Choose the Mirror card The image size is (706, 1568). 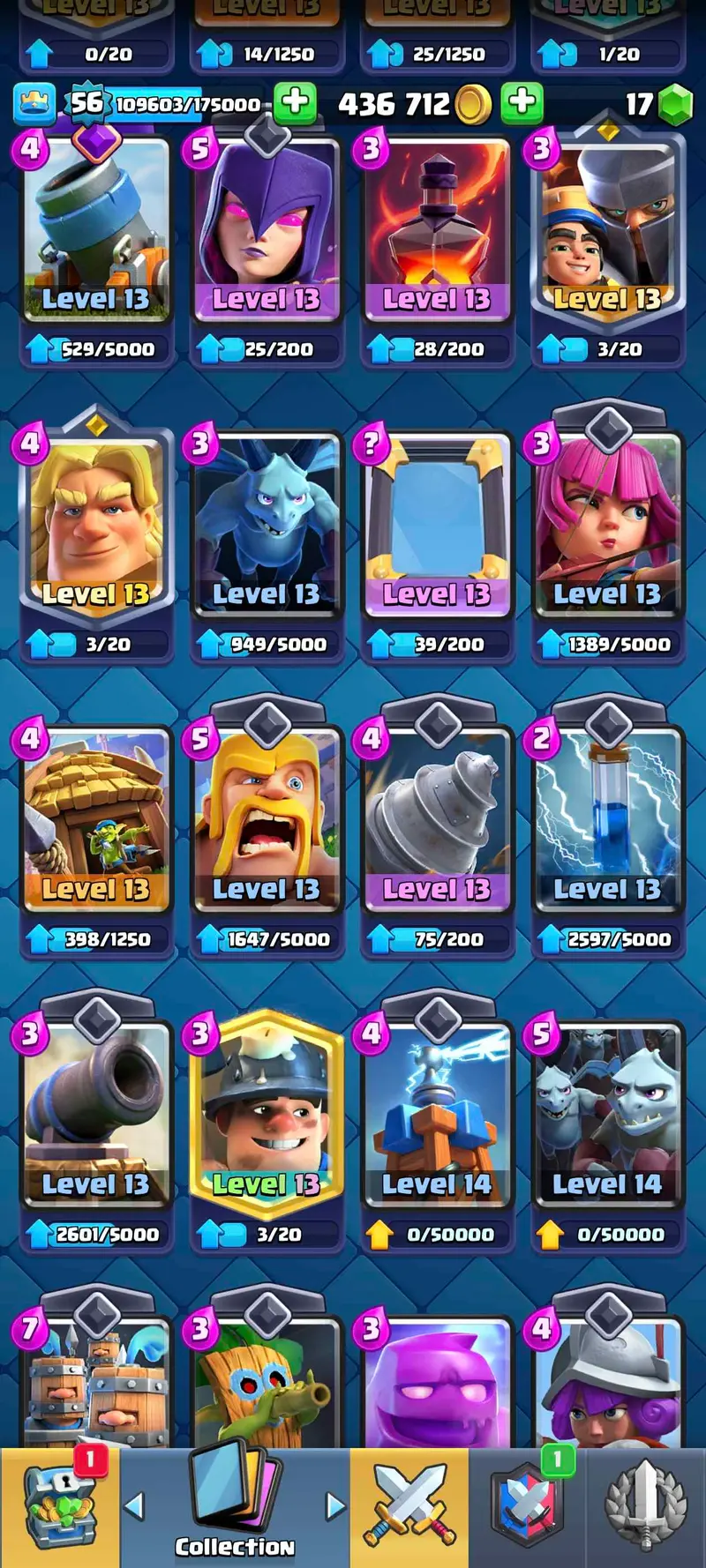pos(436,526)
